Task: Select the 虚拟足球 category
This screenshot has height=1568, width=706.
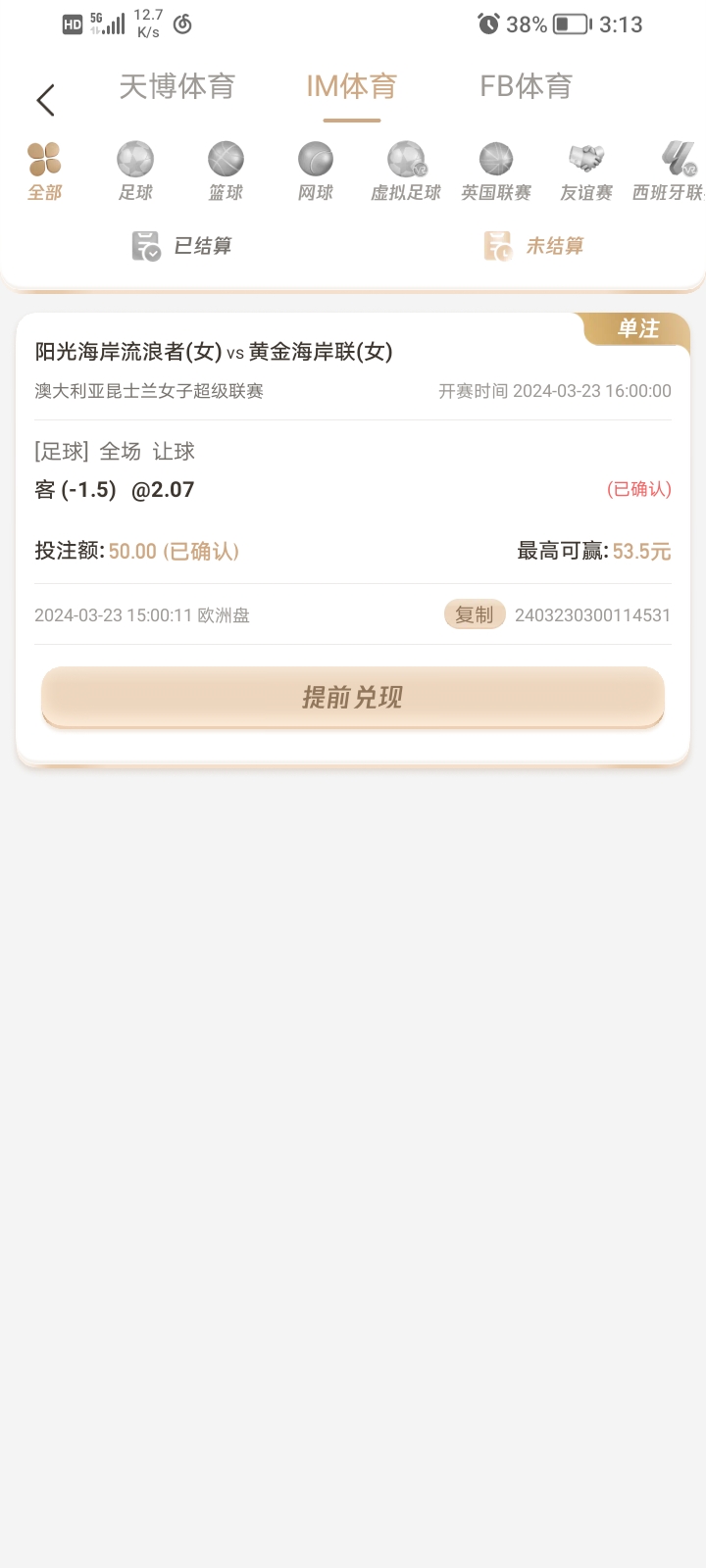Action: (x=406, y=171)
